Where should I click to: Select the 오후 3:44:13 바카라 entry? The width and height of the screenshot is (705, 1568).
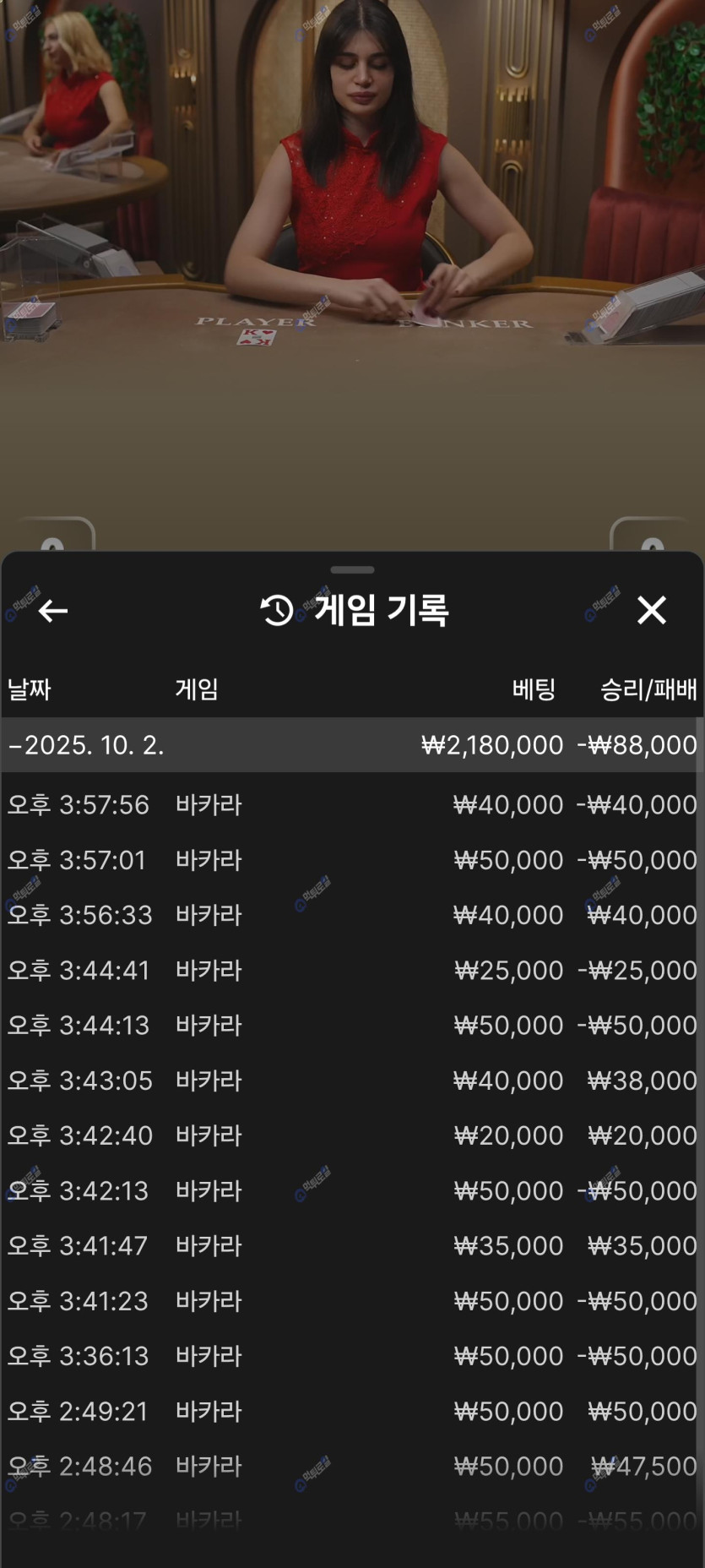coord(352,1025)
